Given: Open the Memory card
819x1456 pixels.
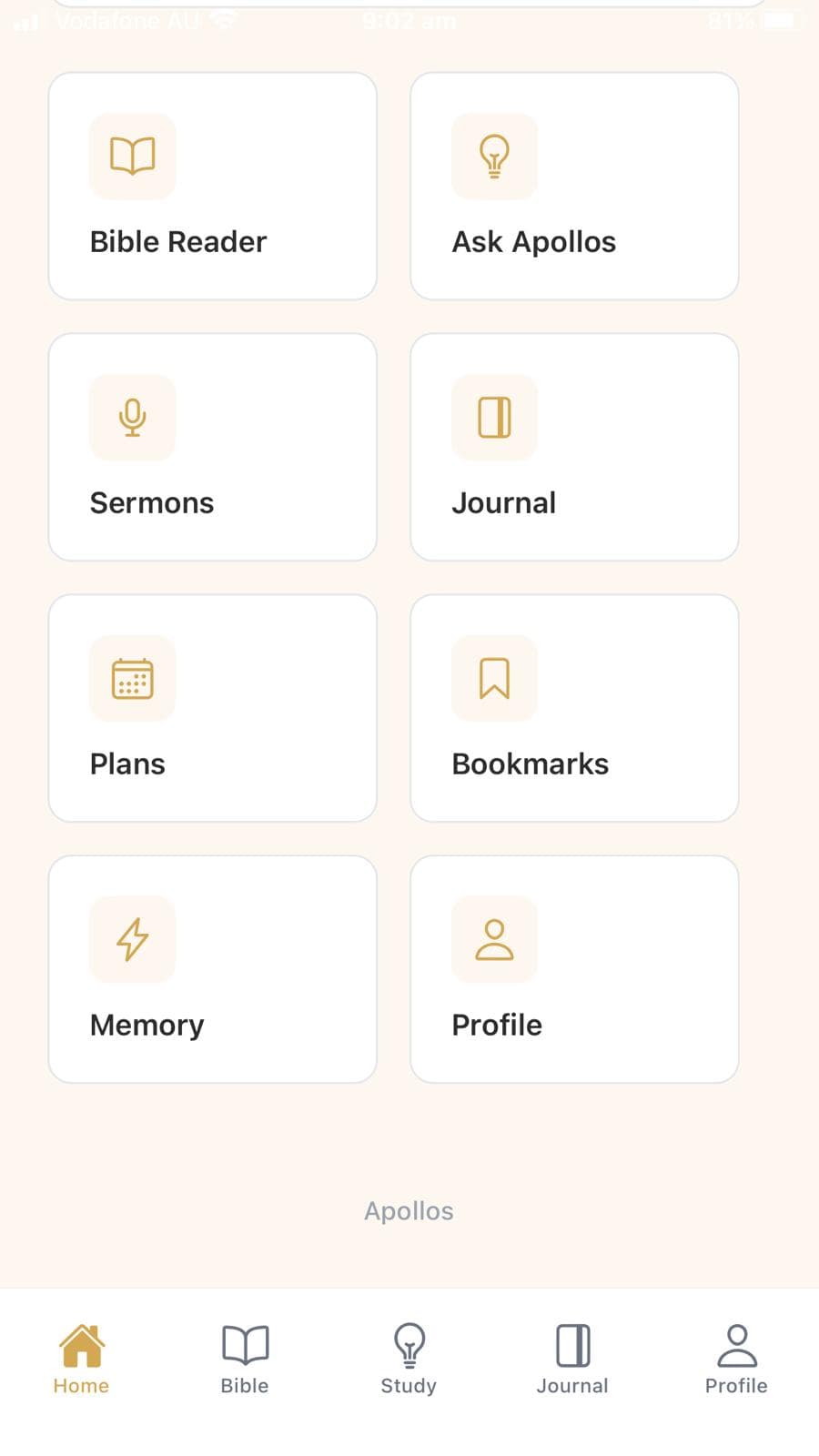Looking at the screenshot, I should tap(212, 968).
